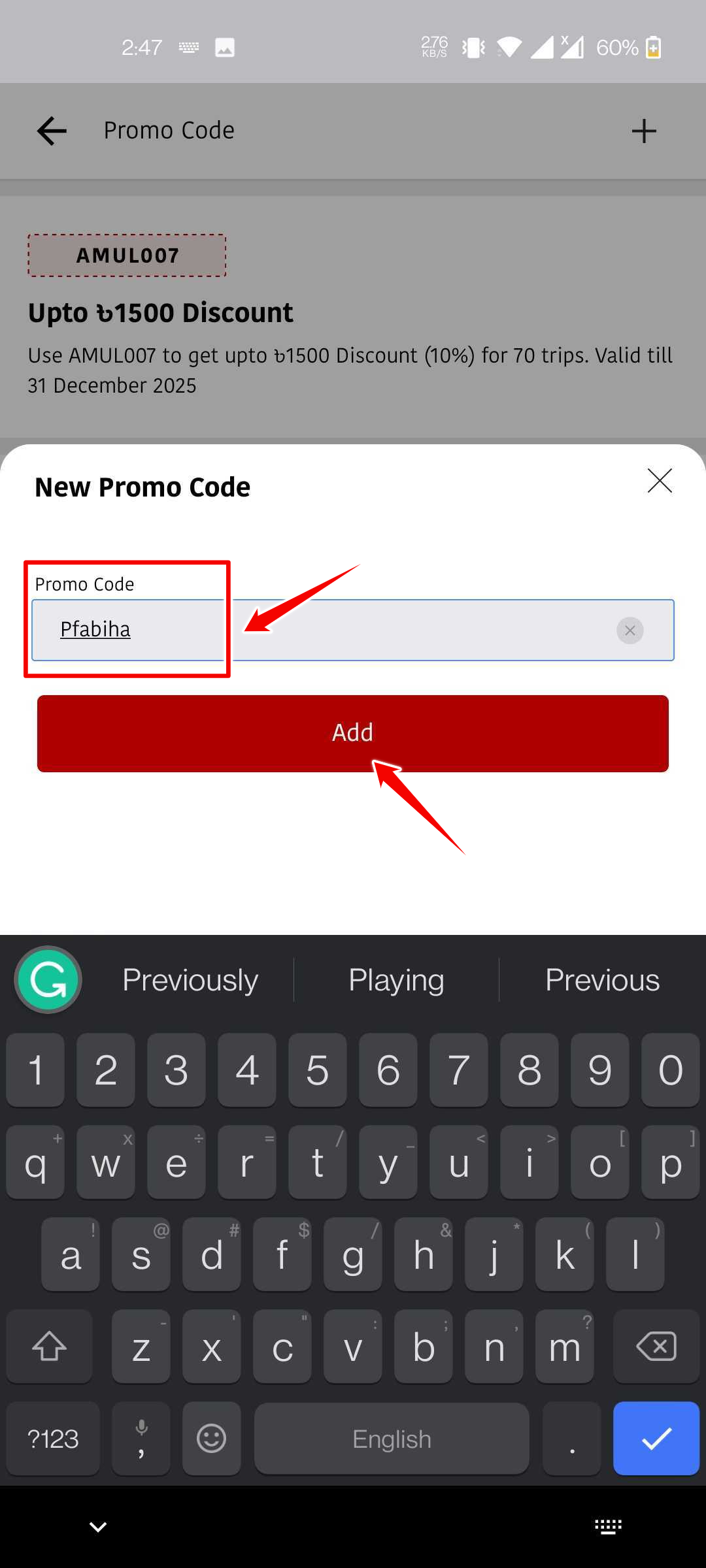Image resolution: width=706 pixels, height=1568 pixels.
Task: Close the New Promo Code sheet
Action: (660, 481)
